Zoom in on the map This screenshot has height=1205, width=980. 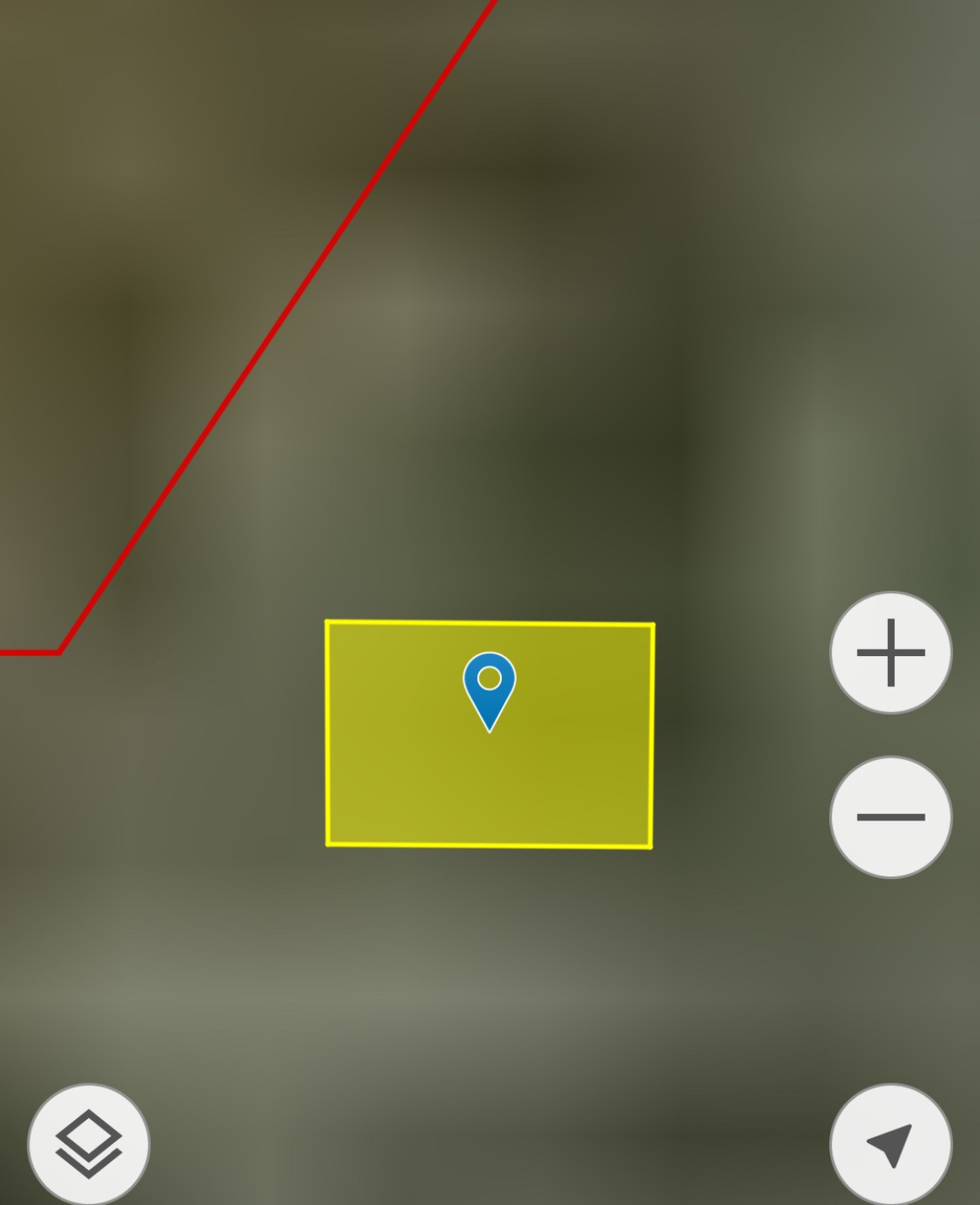coord(890,653)
